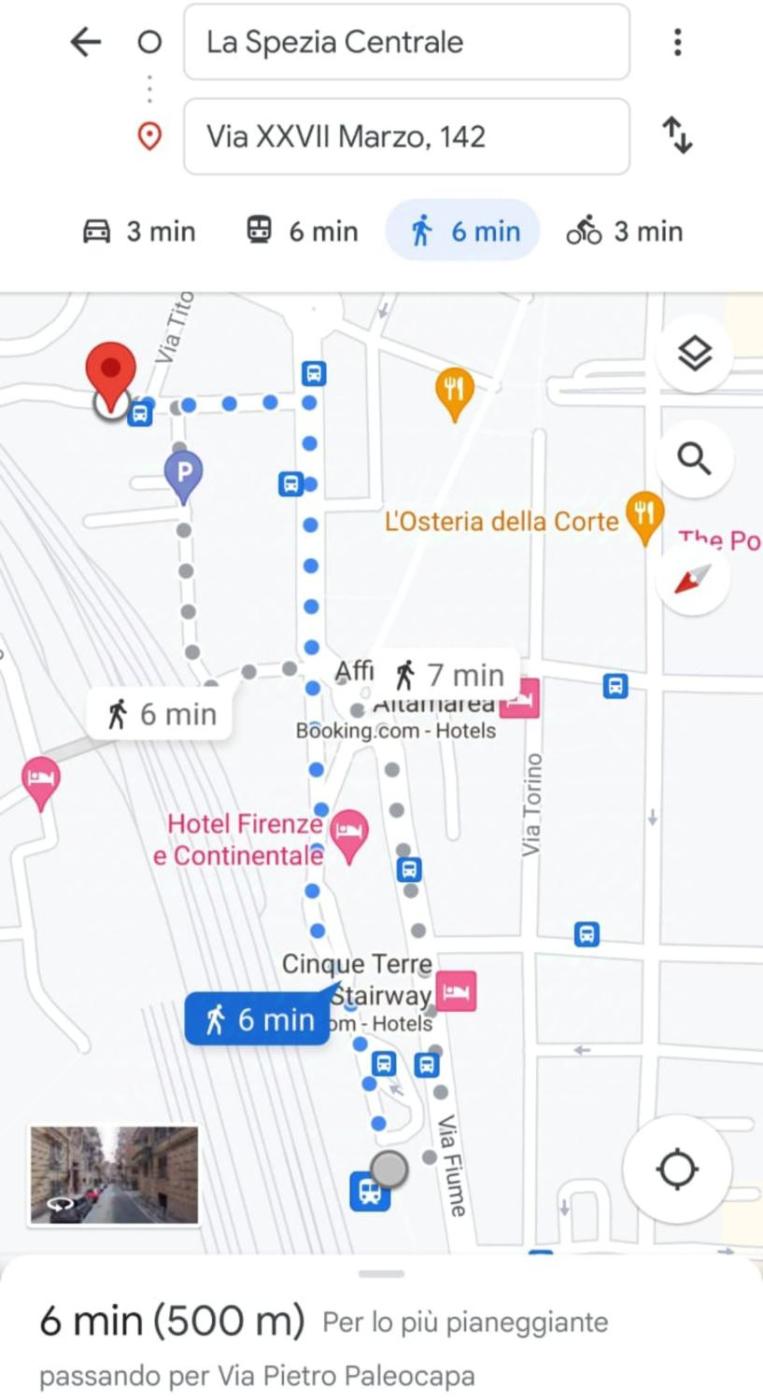
Task: Open the overflow menu
Action: coord(678,42)
